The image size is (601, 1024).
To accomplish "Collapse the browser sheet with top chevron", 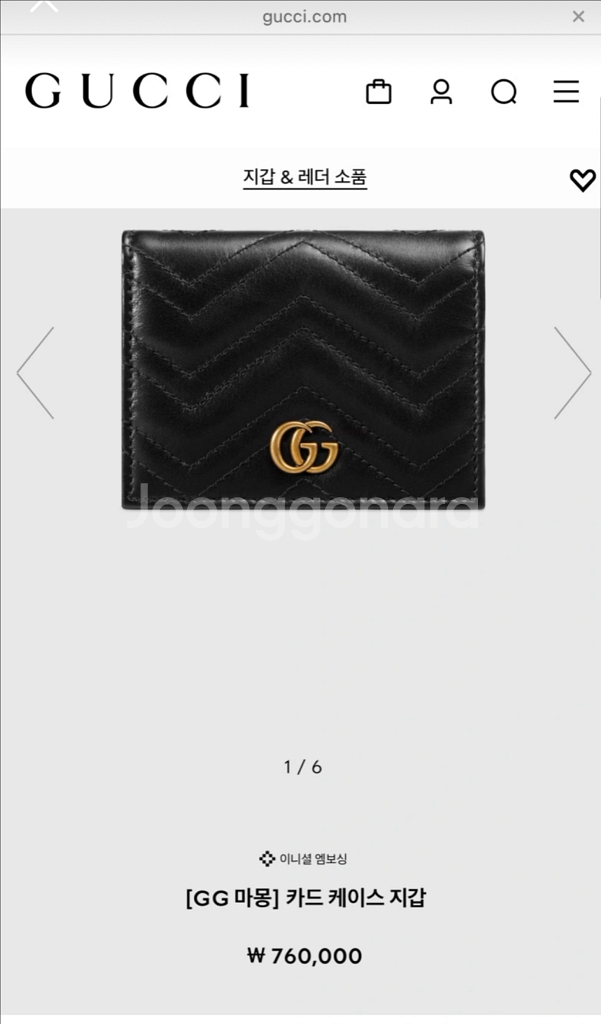I will pos(44,7).
